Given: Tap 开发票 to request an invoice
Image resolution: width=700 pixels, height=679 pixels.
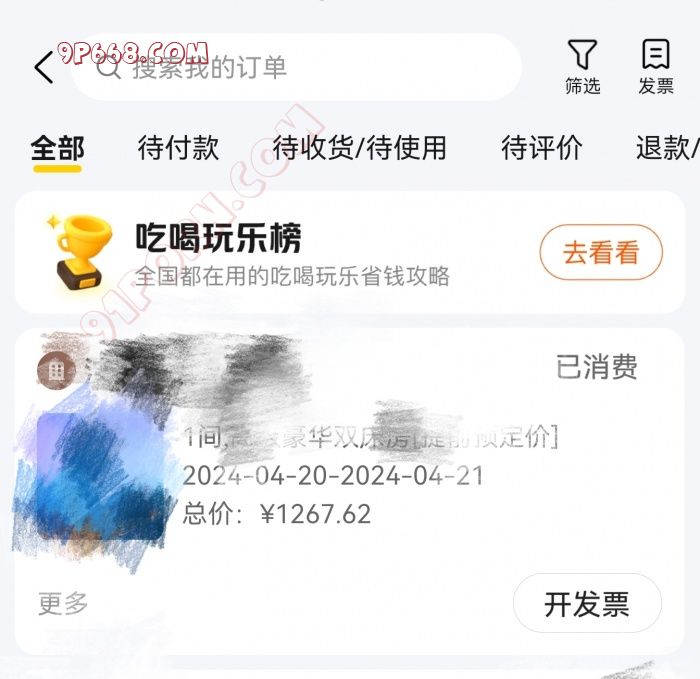Looking at the screenshot, I should (587, 604).
